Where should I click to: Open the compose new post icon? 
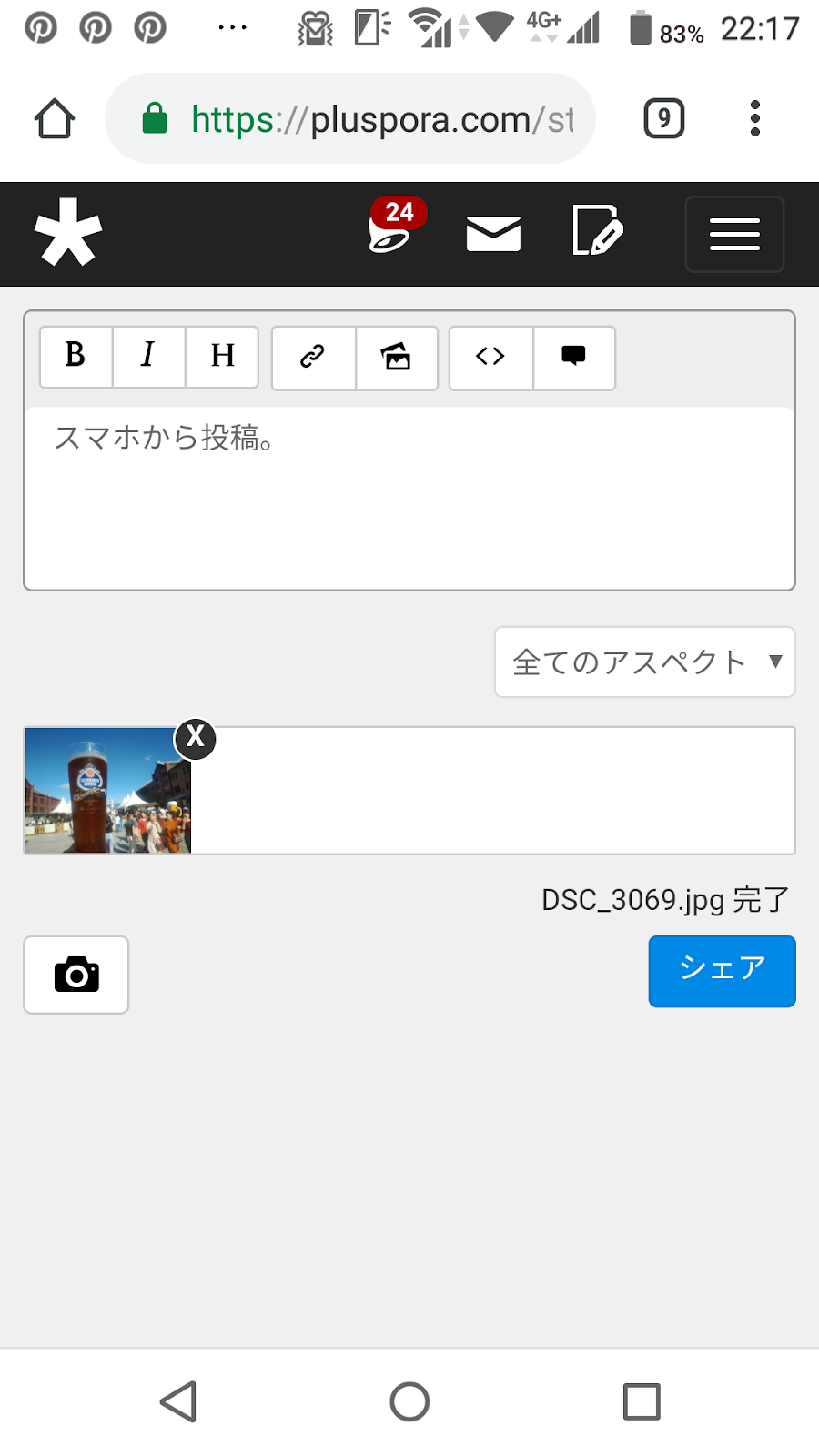(597, 231)
